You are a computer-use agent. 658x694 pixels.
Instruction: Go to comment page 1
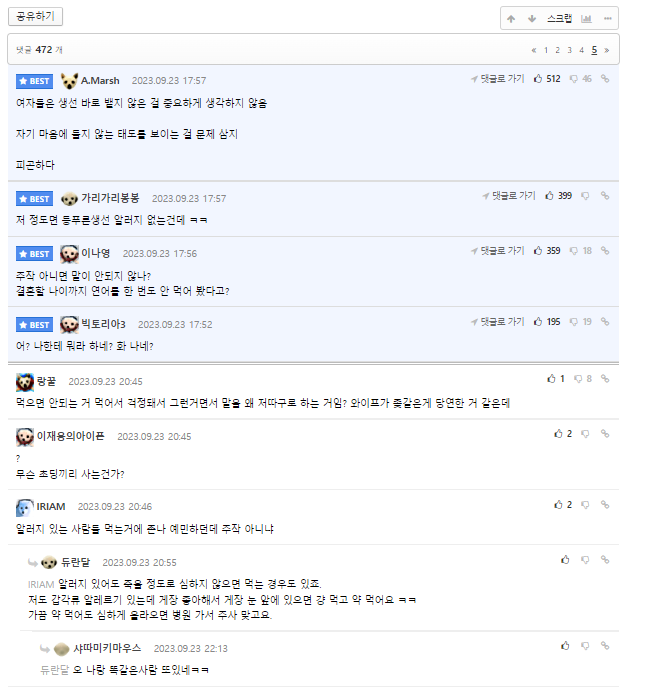pos(546,49)
